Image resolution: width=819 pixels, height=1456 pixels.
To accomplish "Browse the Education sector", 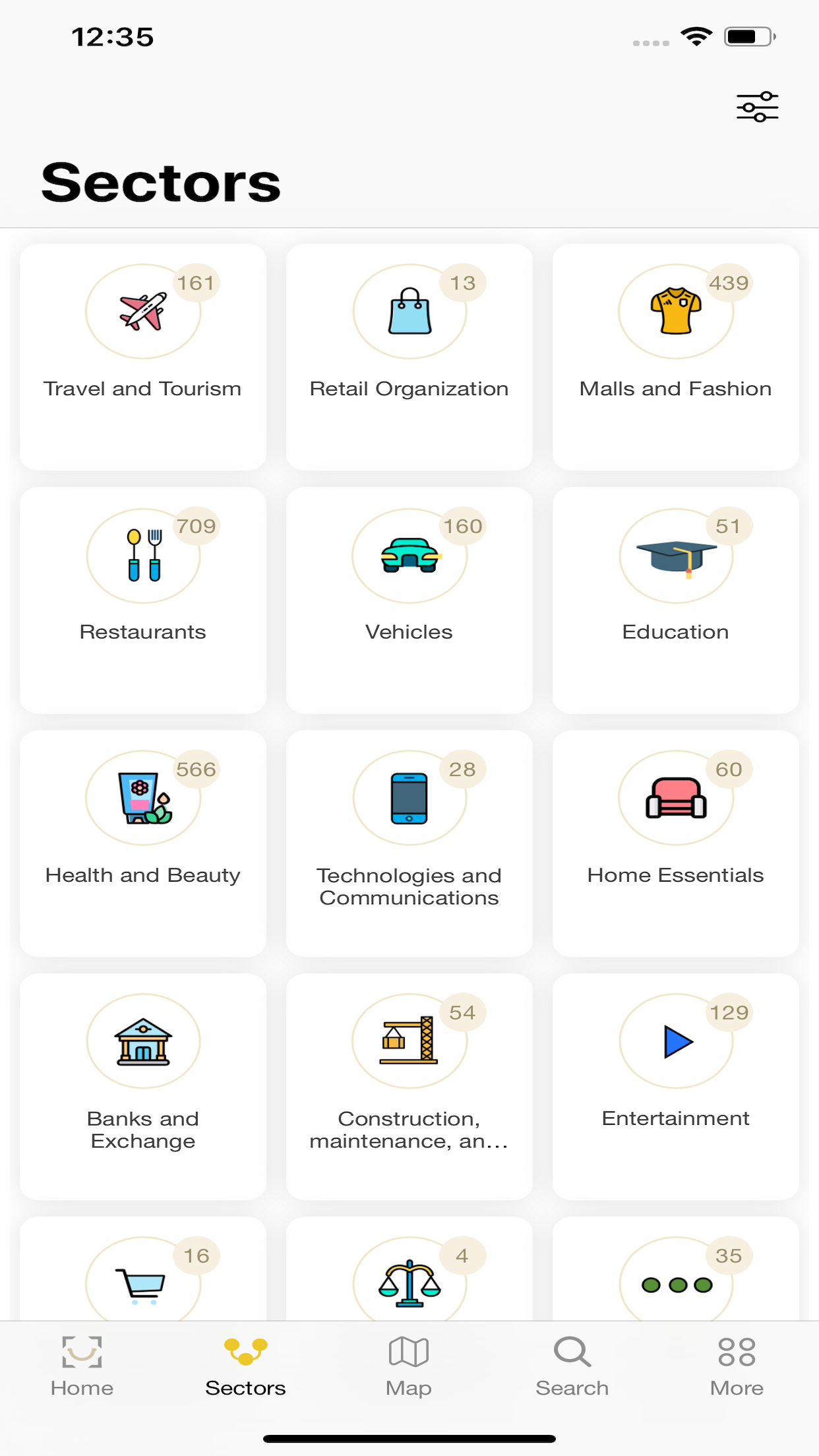I will 675,599.
